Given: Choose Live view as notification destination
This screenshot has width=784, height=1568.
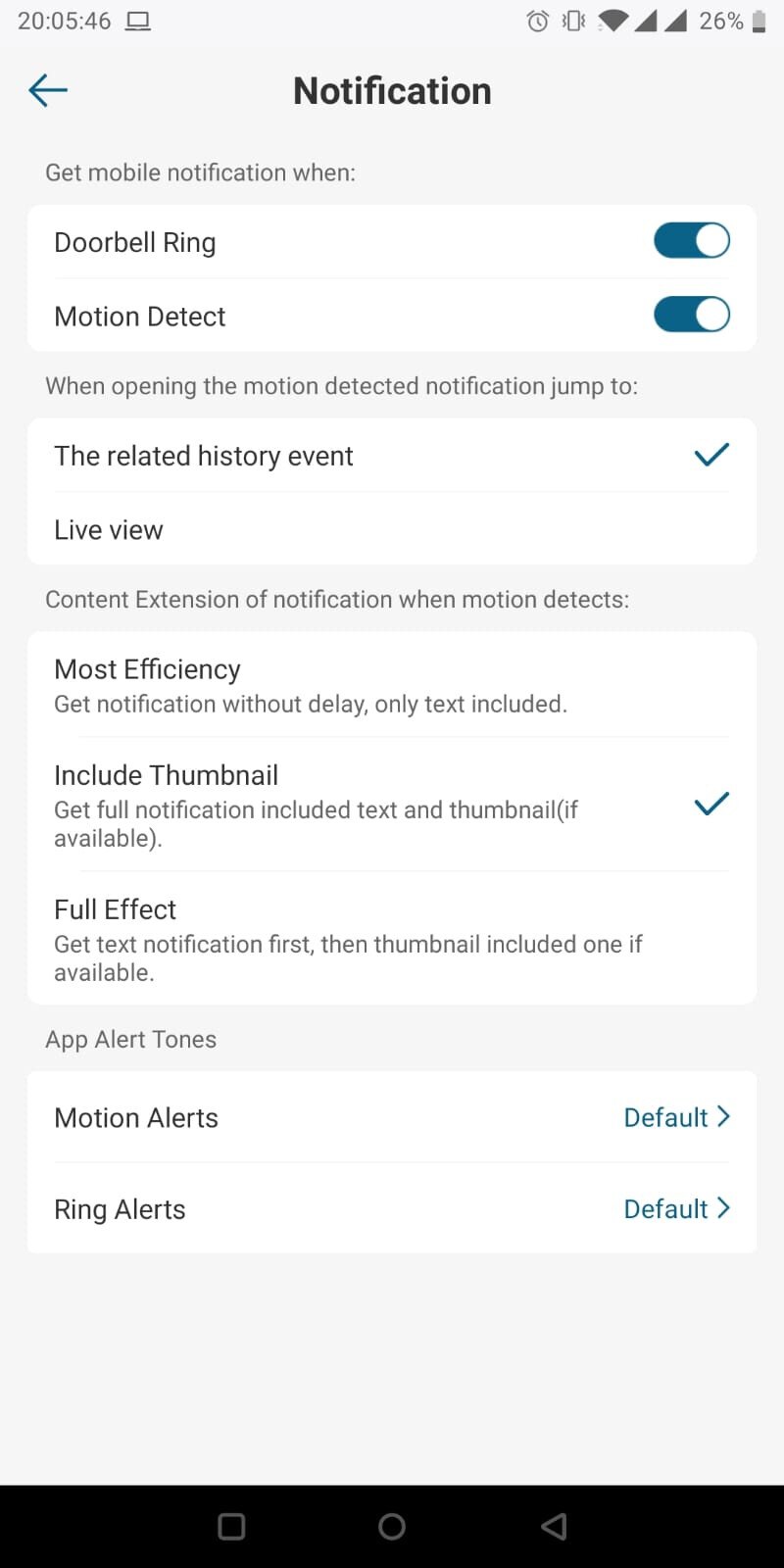Looking at the screenshot, I should (x=392, y=529).
